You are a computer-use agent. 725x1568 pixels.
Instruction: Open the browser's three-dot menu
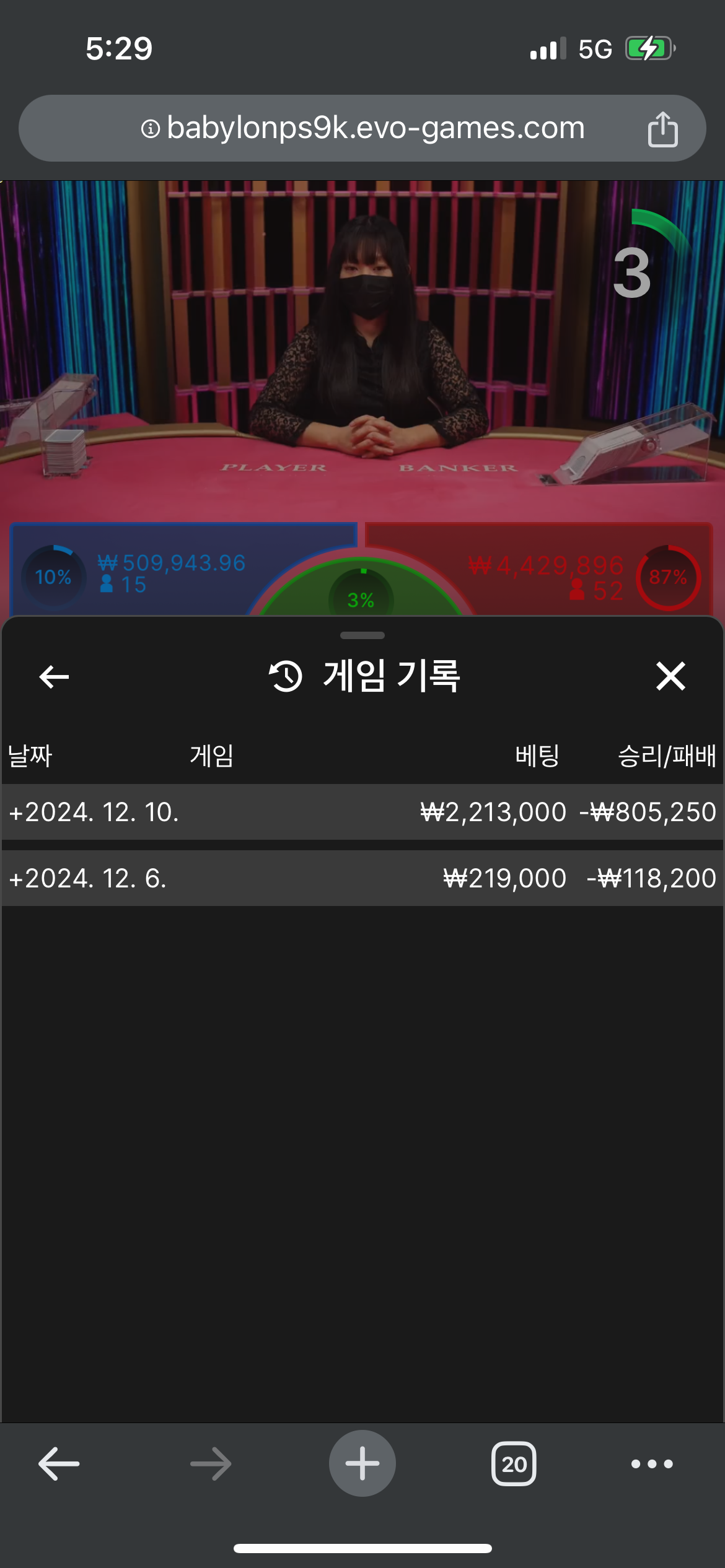tap(652, 1464)
